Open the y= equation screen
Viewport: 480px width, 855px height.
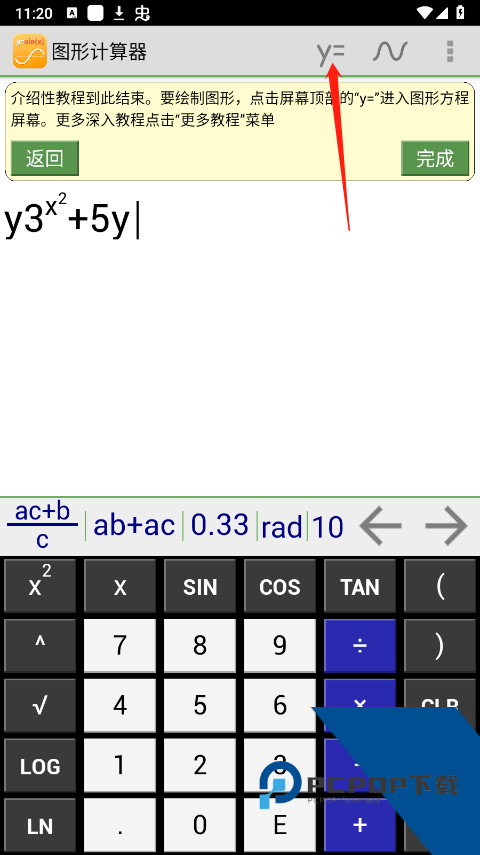click(x=331, y=52)
